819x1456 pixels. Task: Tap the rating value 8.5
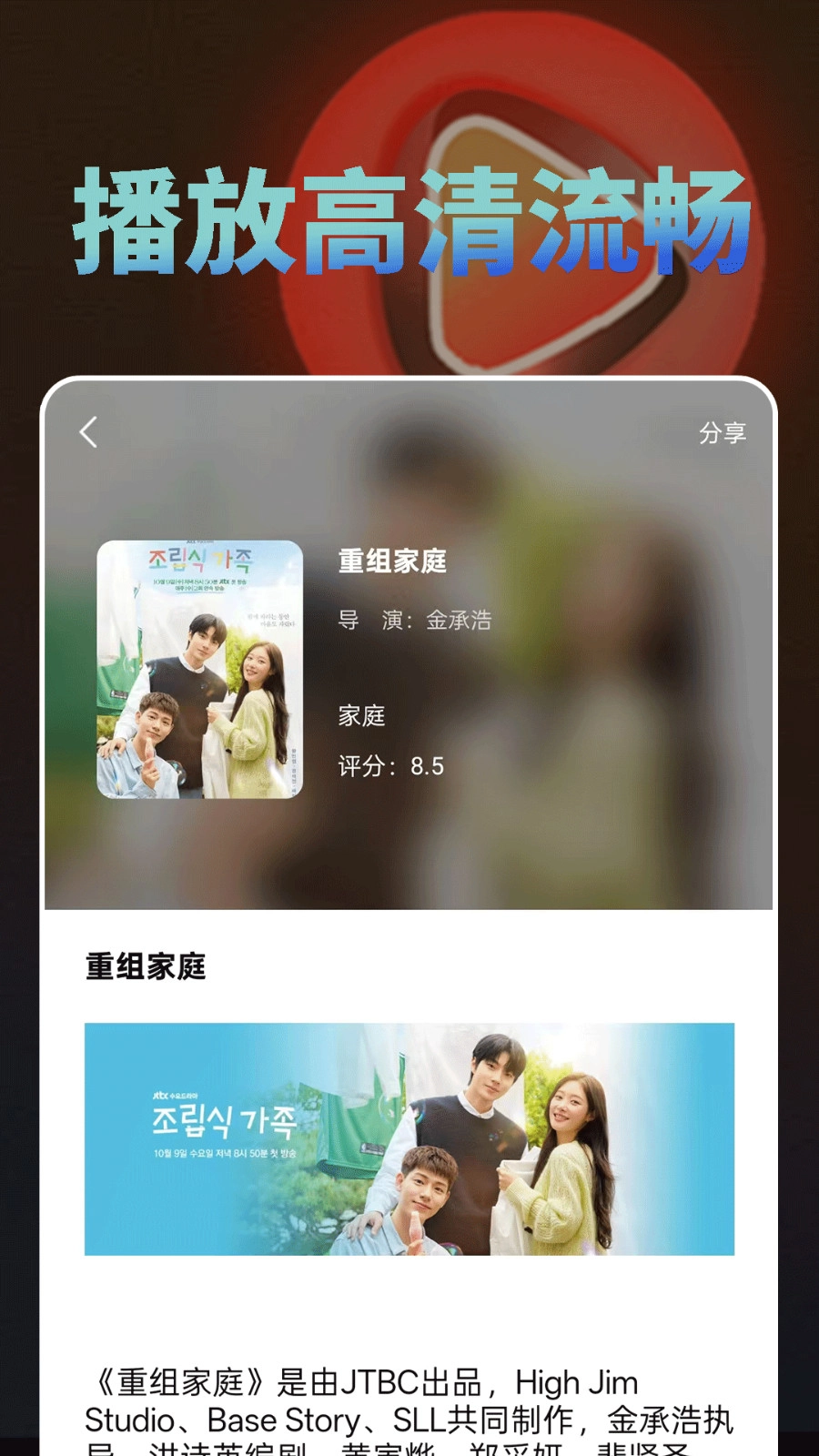426,765
